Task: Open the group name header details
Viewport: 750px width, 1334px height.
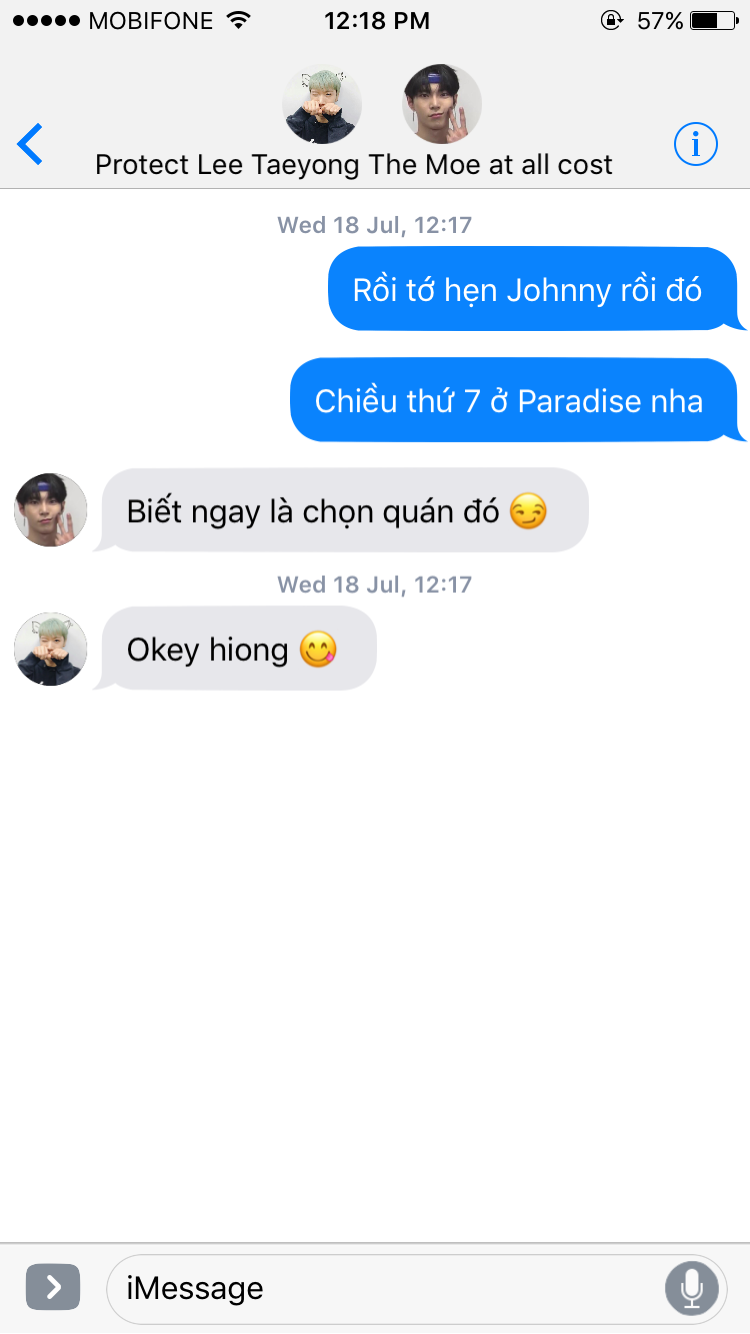Action: click(x=353, y=165)
